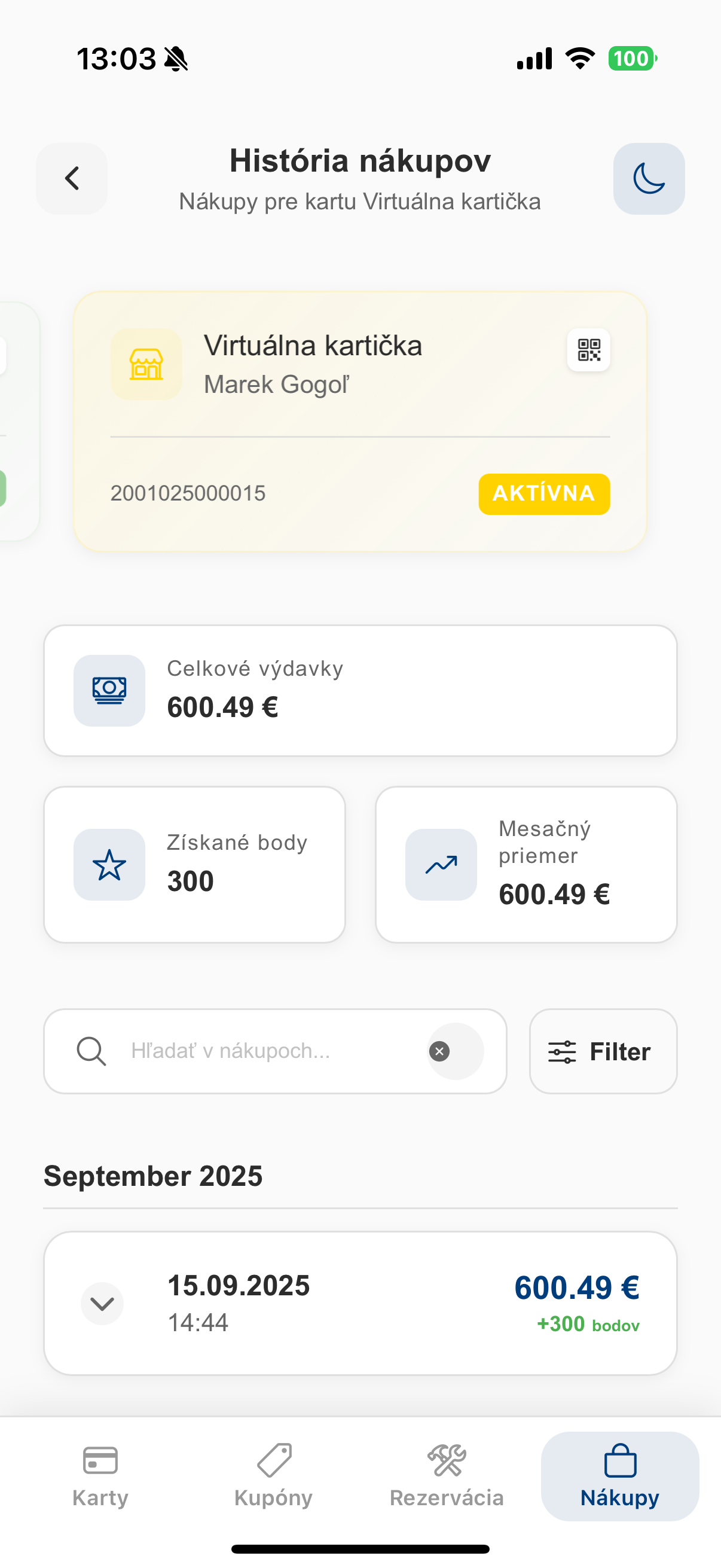Screen dimensions: 721x1568
Task: Toggle dark mode with the moon icon
Action: pyautogui.click(x=649, y=178)
